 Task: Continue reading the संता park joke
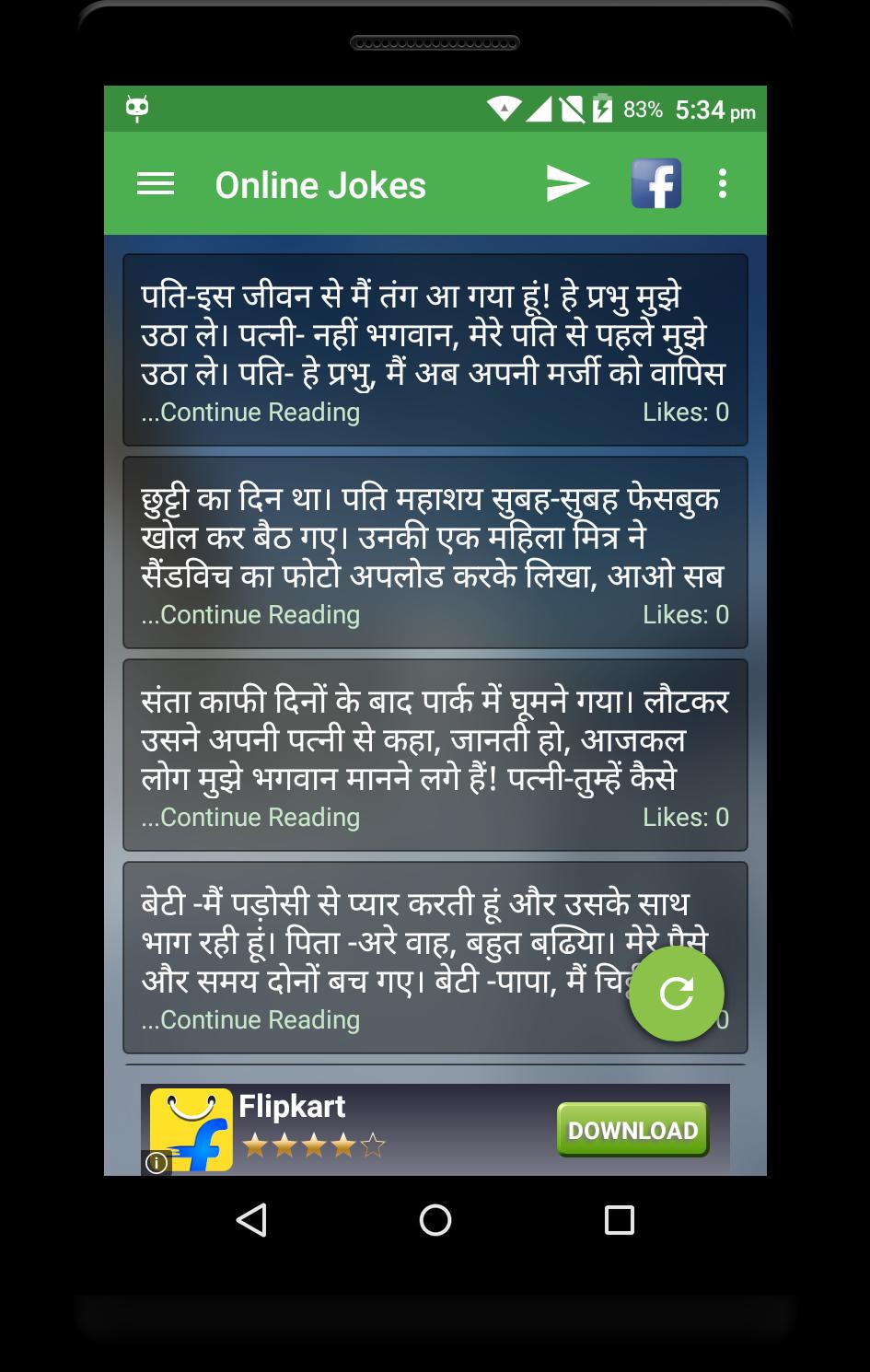(249, 817)
